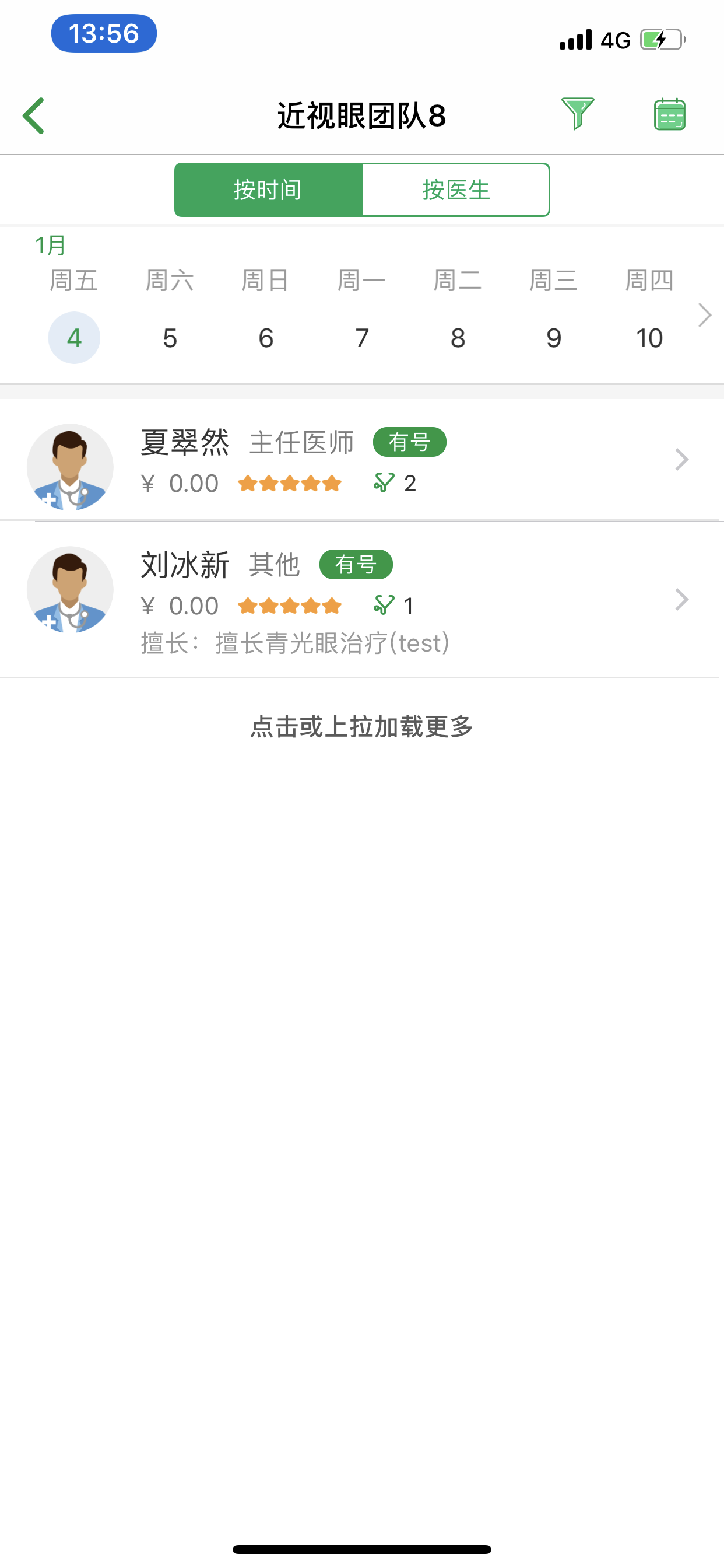
Task: Expand 刘冰新's doctor card via chevron
Action: pos(681,600)
